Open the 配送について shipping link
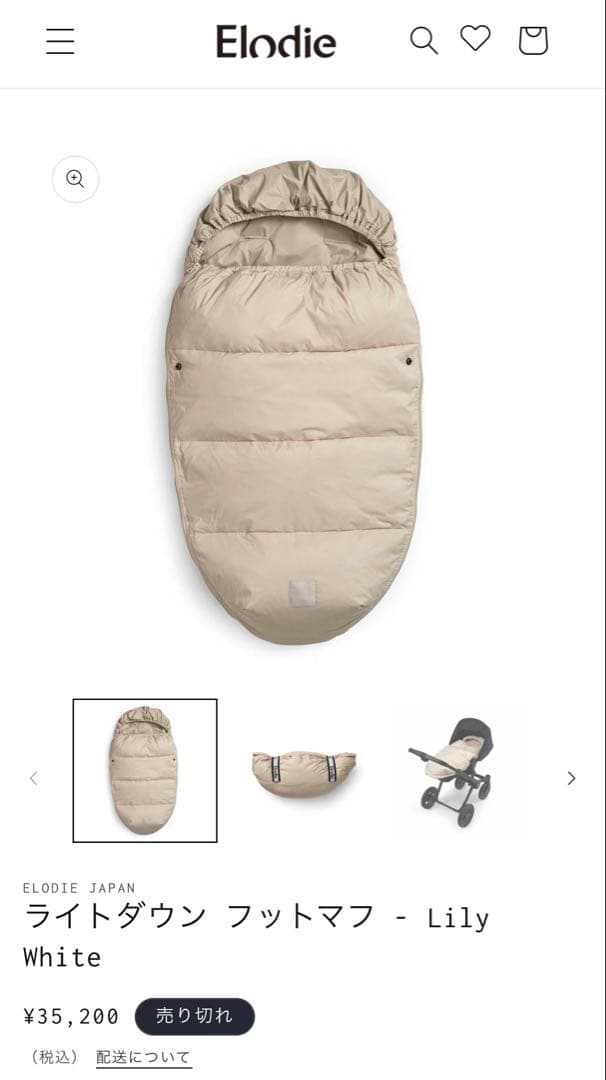Screen dimensions: 606x1080 (x=143, y=1057)
